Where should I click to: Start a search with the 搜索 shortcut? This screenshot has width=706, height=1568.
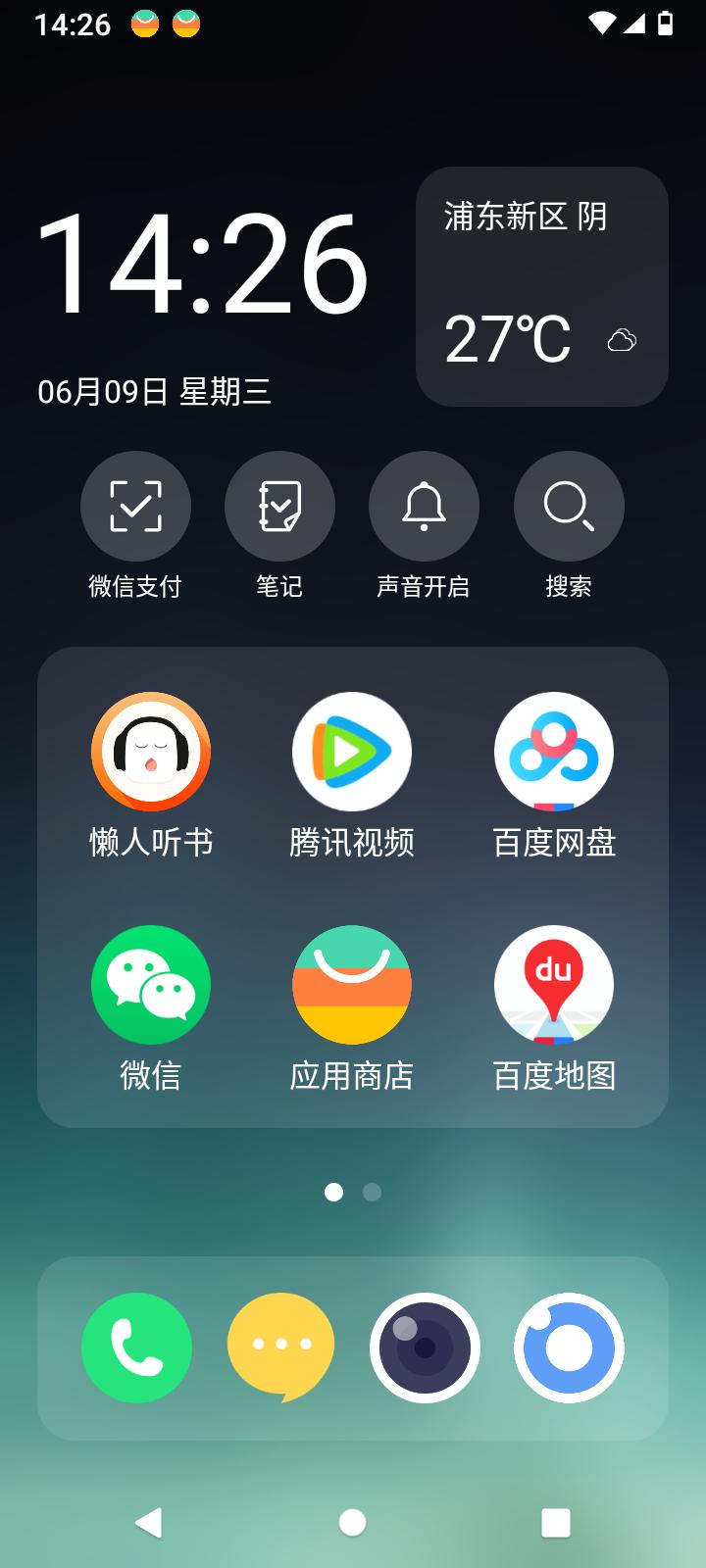[x=569, y=506]
